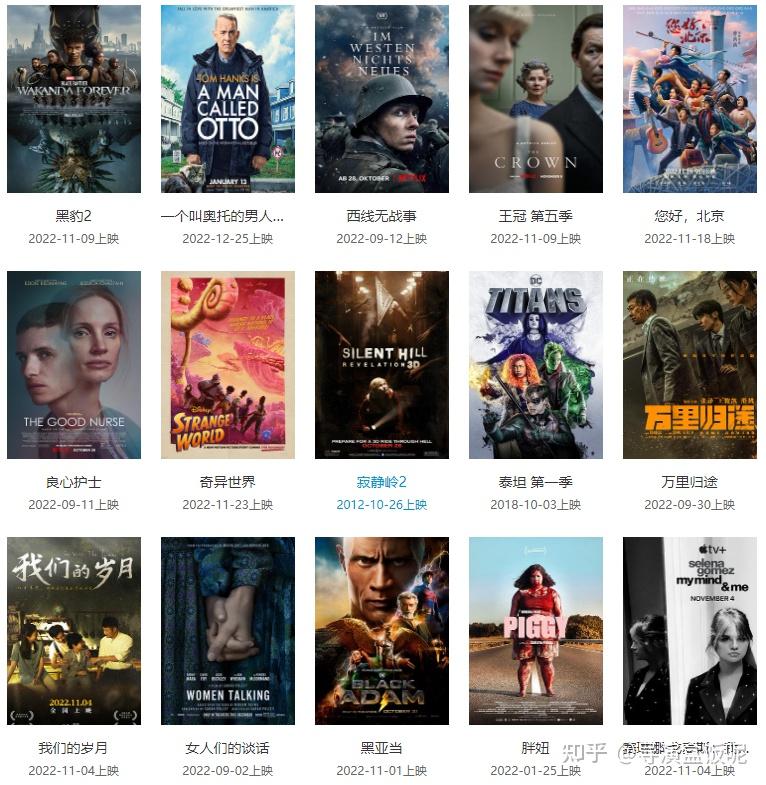Open 一个叫奥托的男人 movie poster

(x=228, y=99)
